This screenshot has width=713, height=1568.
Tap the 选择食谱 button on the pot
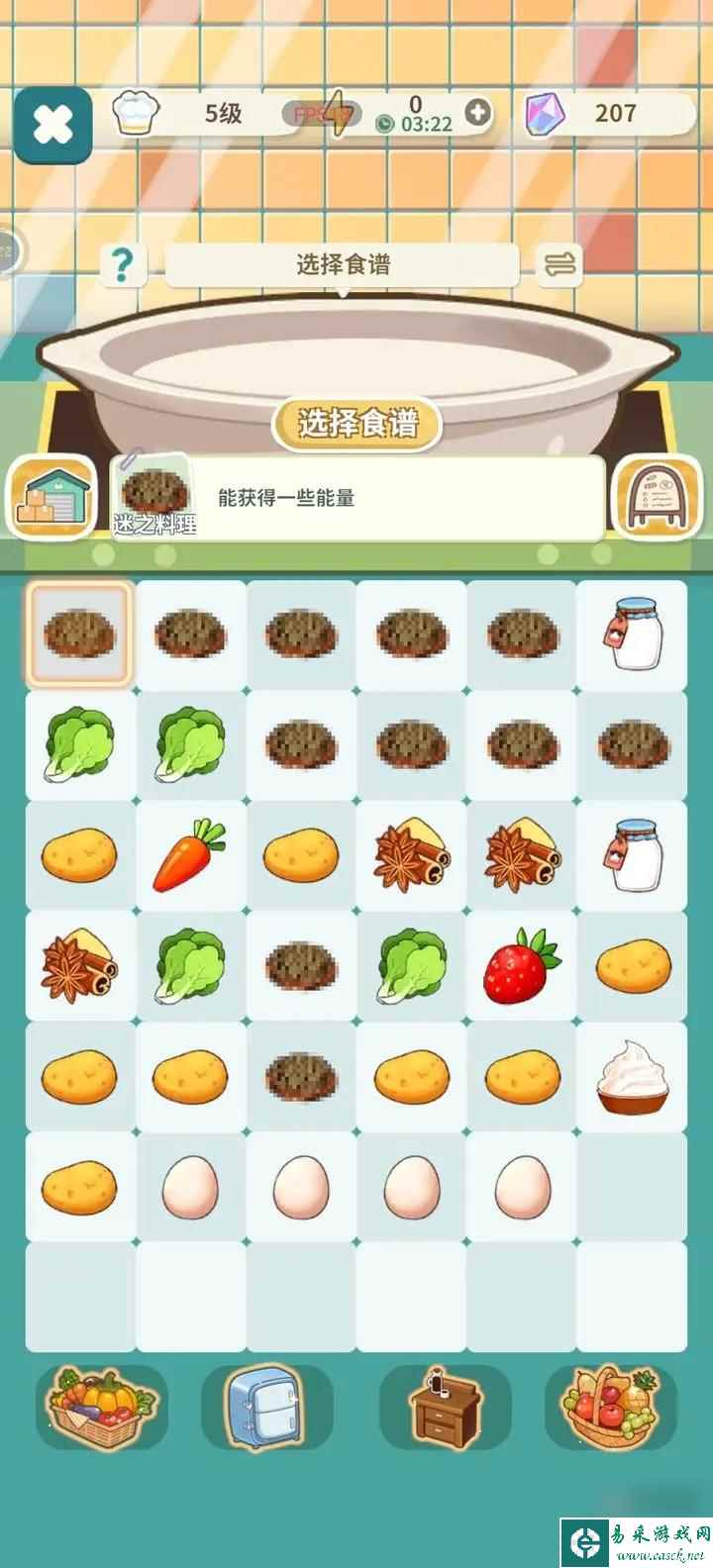pos(356,424)
